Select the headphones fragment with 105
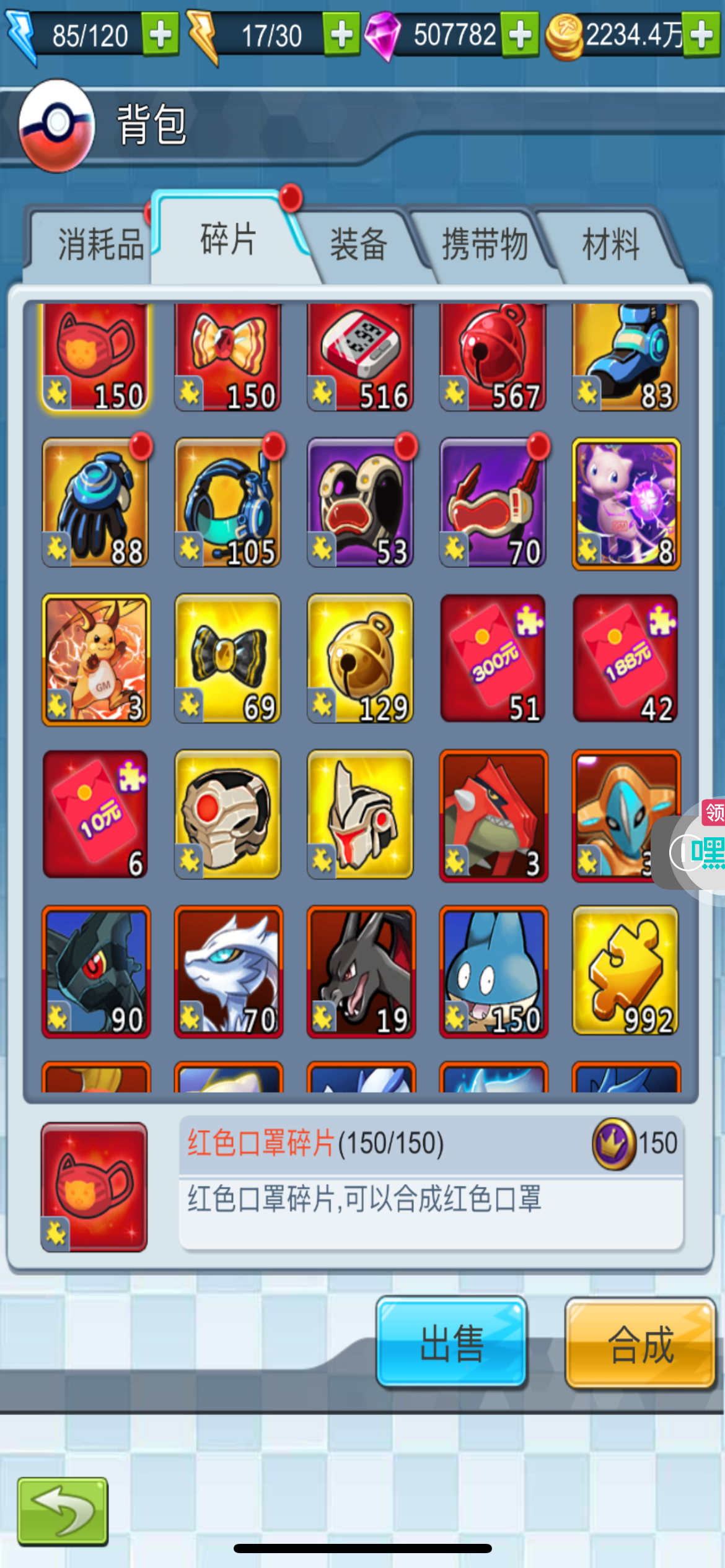Screen dimensions: 725x1568 pyautogui.click(x=228, y=503)
